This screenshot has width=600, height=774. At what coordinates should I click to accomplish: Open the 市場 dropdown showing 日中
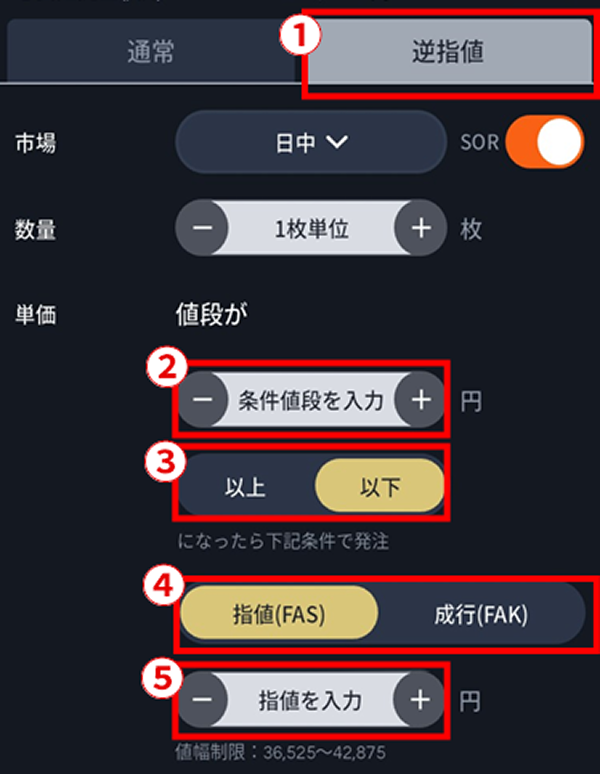coord(310,142)
